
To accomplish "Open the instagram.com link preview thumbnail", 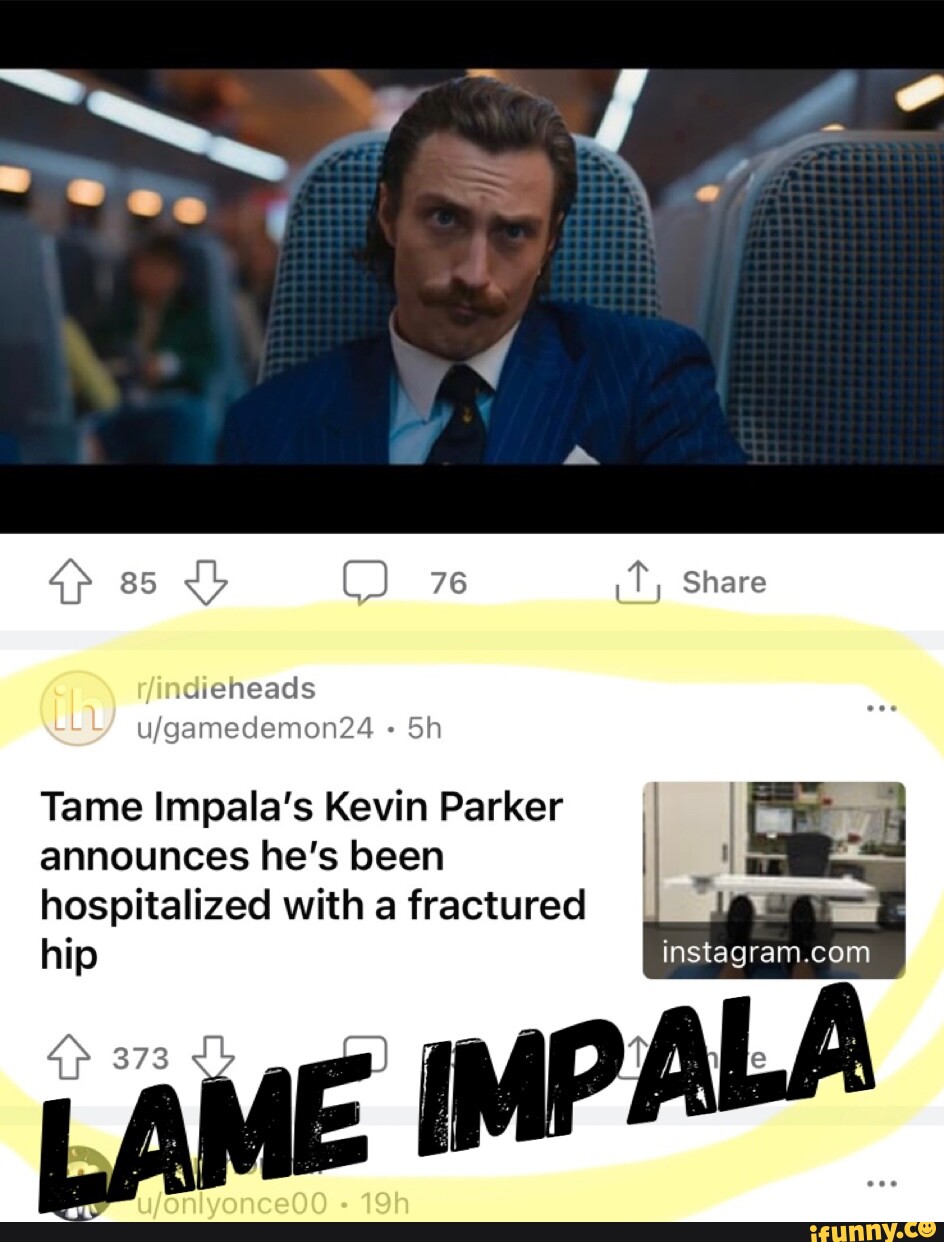I will [x=773, y=878].
